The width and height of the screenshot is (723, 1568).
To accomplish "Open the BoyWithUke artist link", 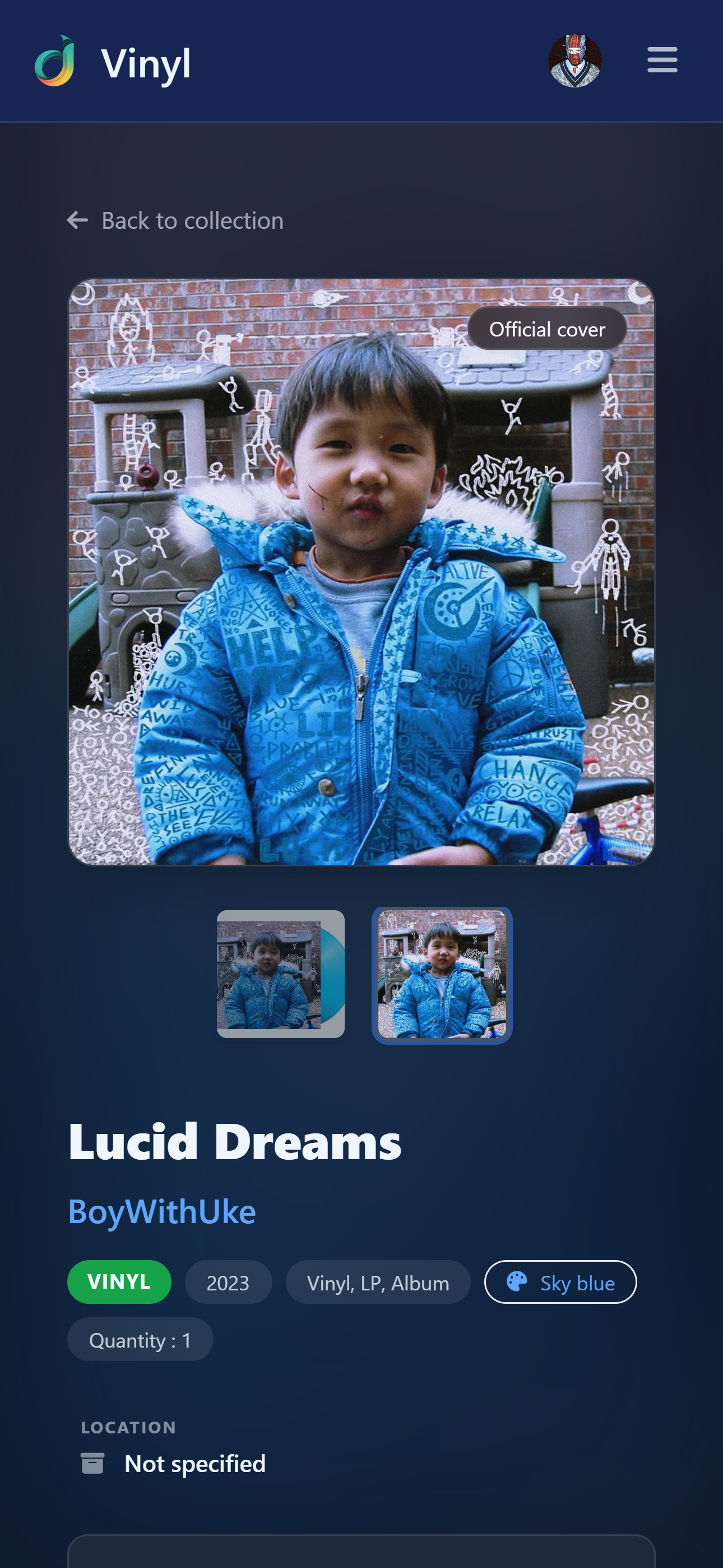I will (162, 1211).
